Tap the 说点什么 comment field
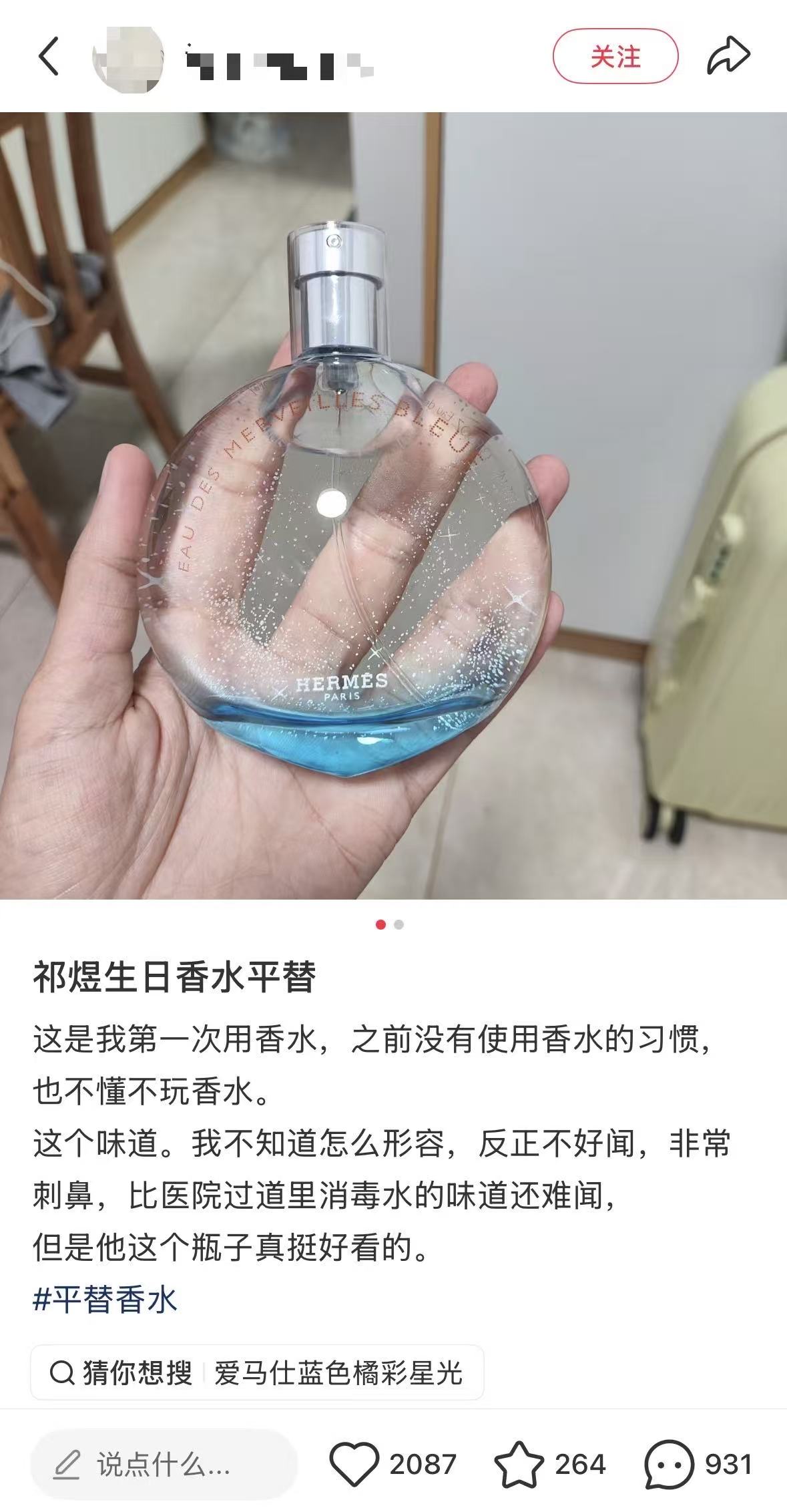787x1512 pixels. [164, 1465]
